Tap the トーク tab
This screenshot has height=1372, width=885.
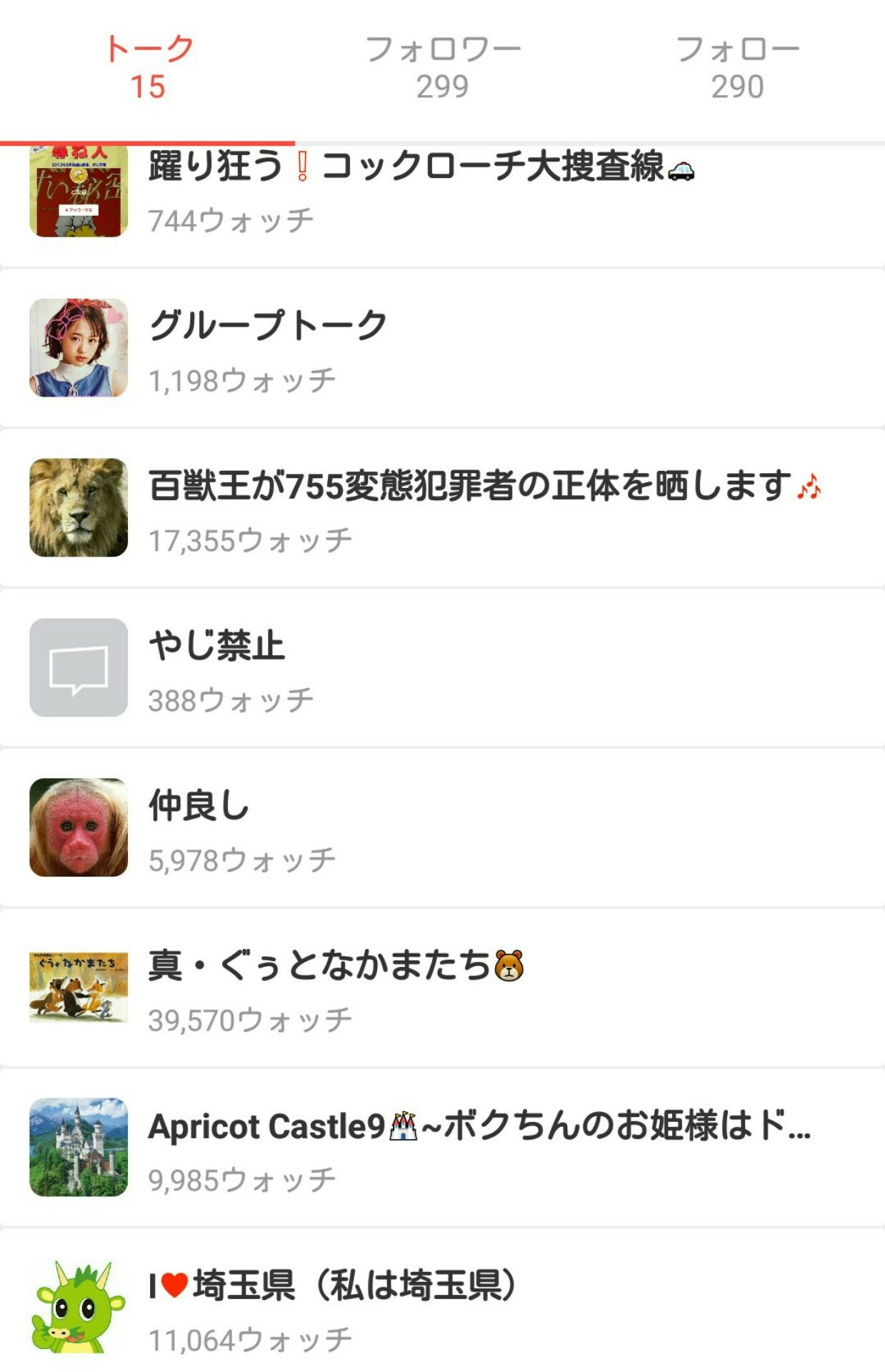(x=148, y=69)
